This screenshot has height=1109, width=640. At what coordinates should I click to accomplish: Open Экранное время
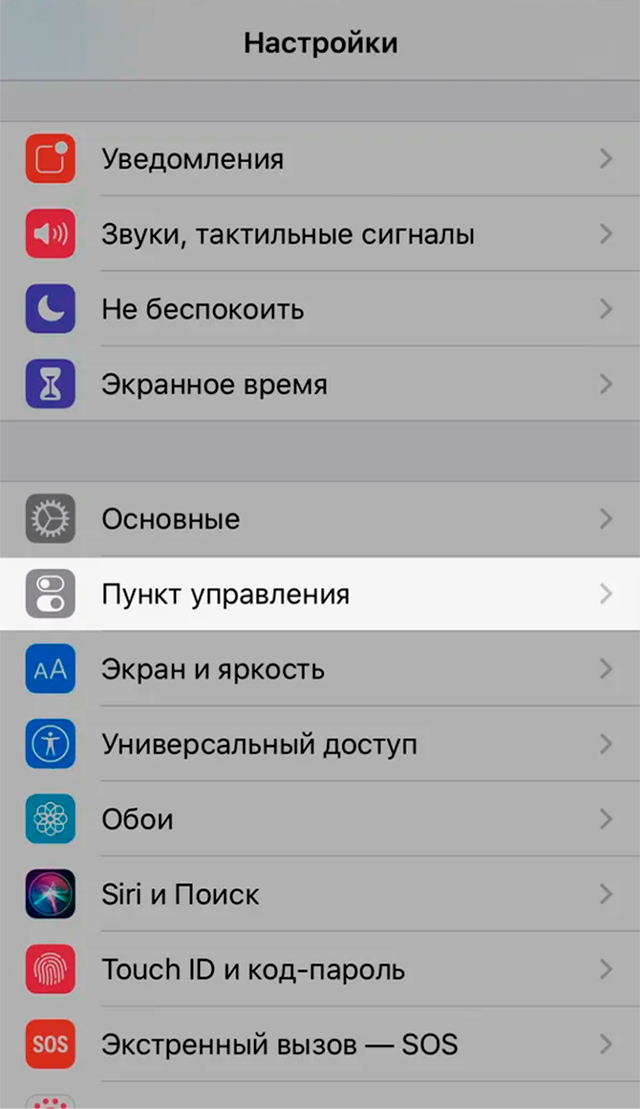tap(214, 384)
